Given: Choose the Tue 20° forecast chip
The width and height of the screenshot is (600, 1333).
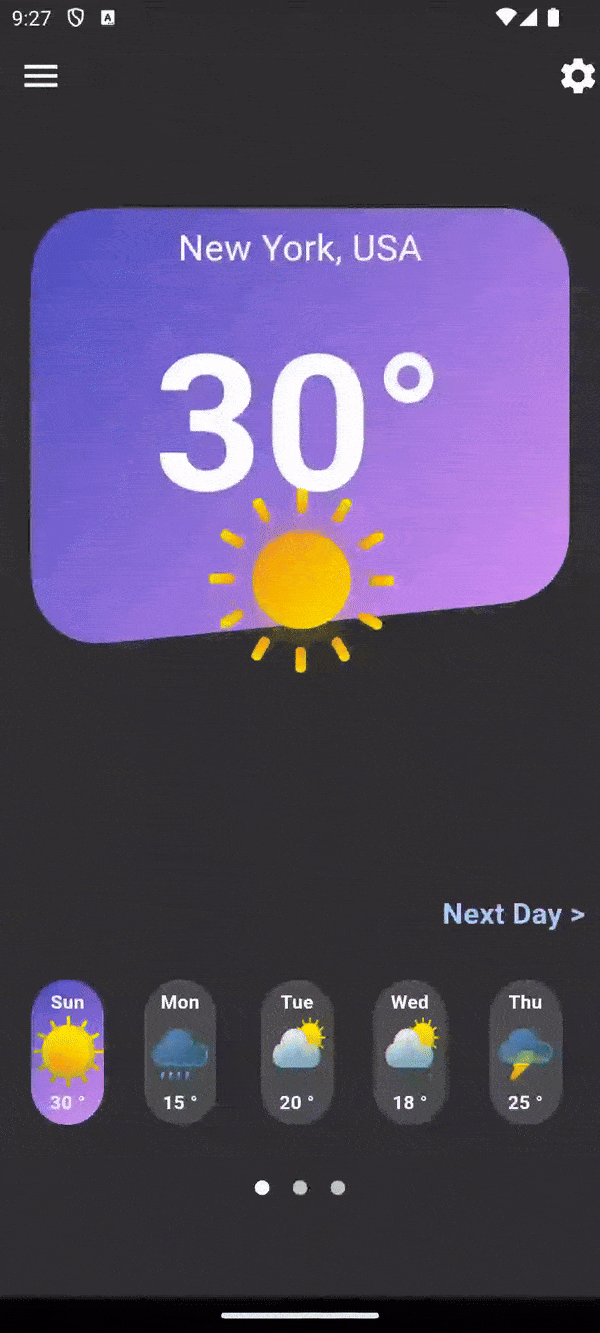Looking at the screenshot, I should pyautogui.click(x=297, y=1052).
